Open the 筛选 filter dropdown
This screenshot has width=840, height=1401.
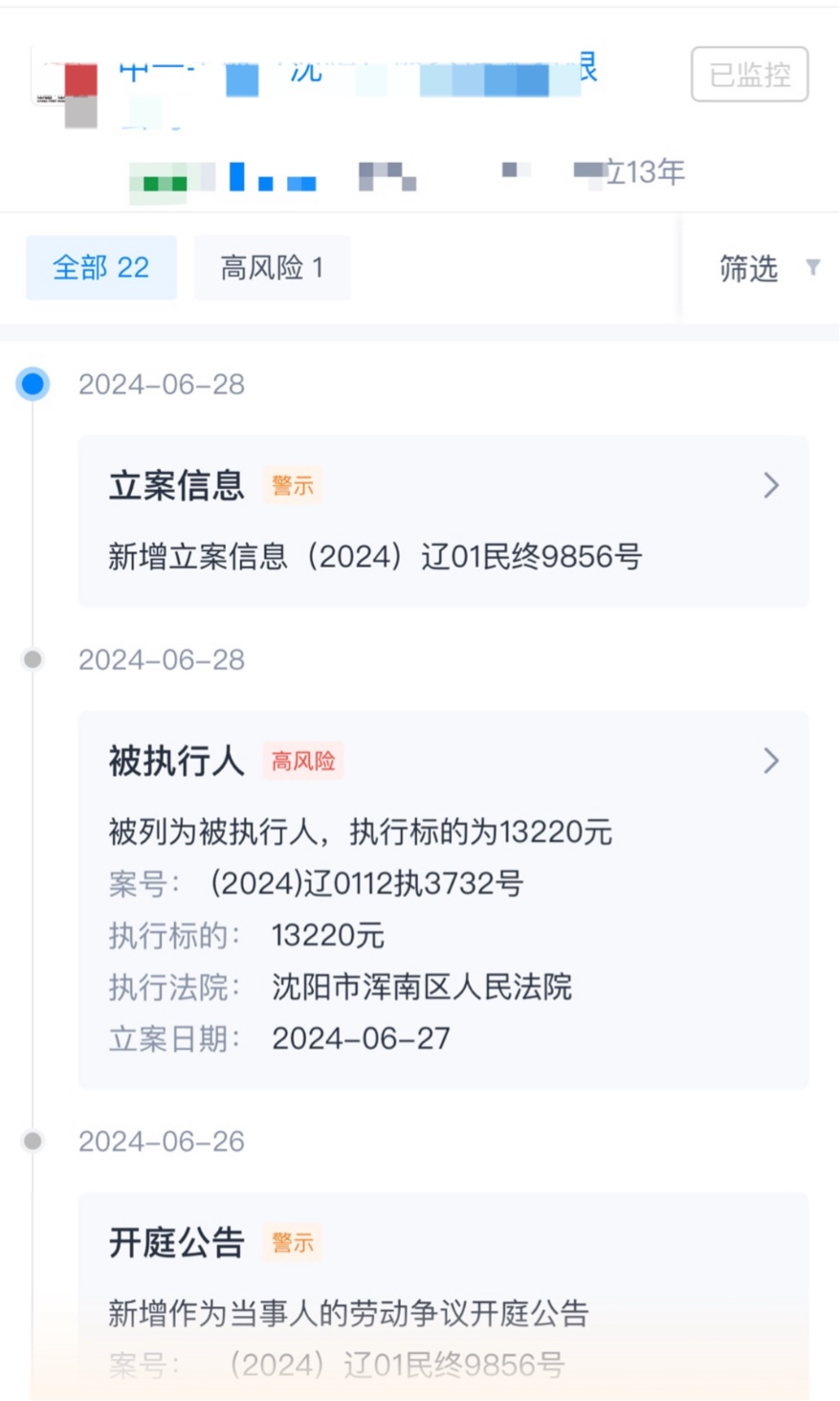tap(765, 269)
